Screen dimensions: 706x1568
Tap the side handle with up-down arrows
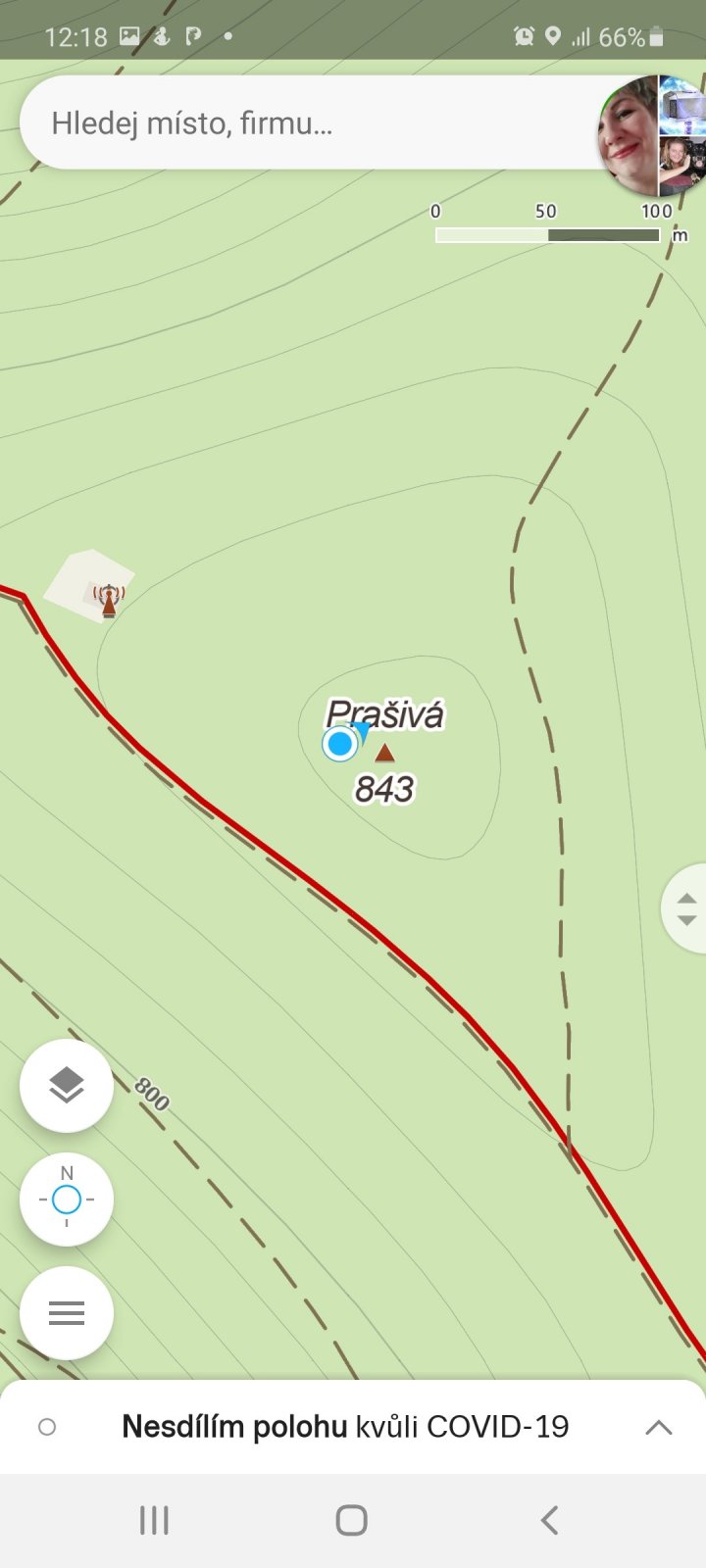coord(685,908)
